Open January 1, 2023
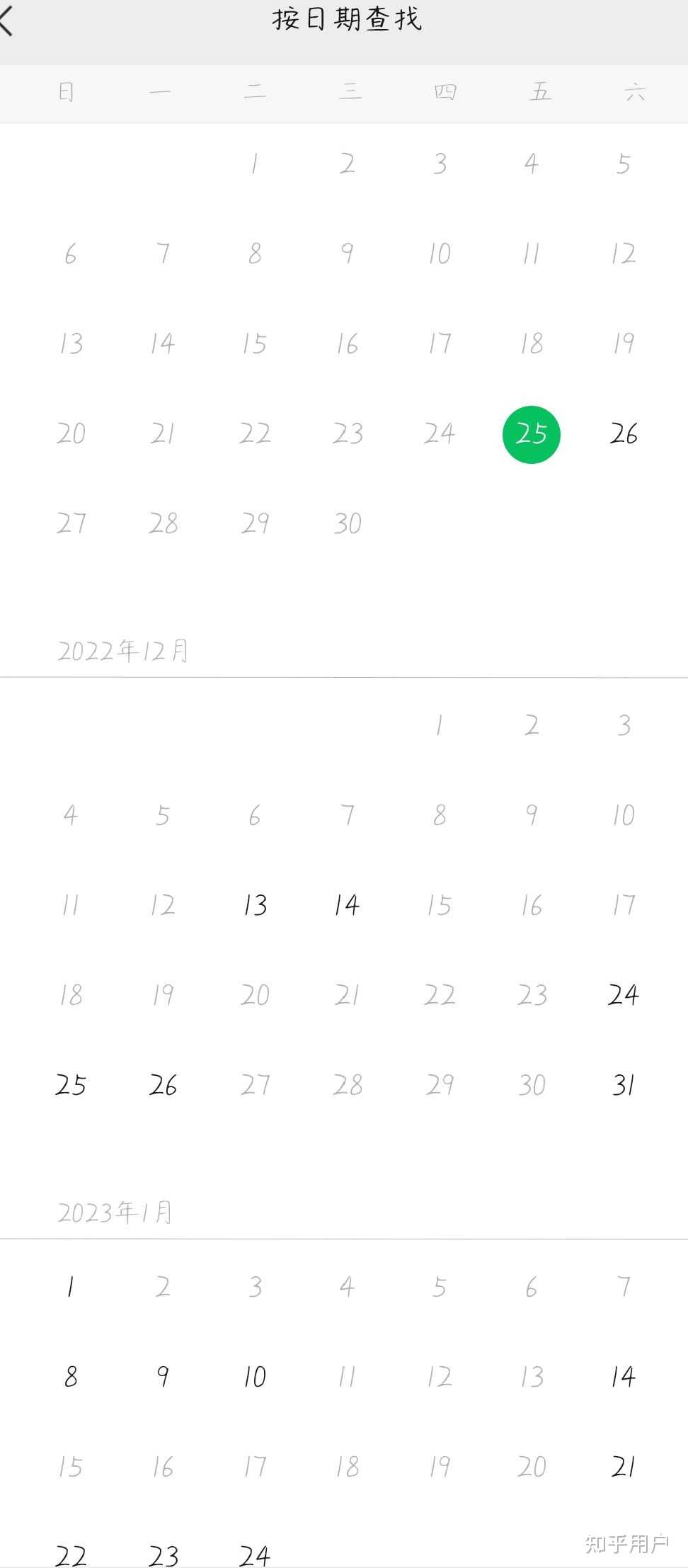This screenshot has width=688, height=1568. (x=71, y=1288)
